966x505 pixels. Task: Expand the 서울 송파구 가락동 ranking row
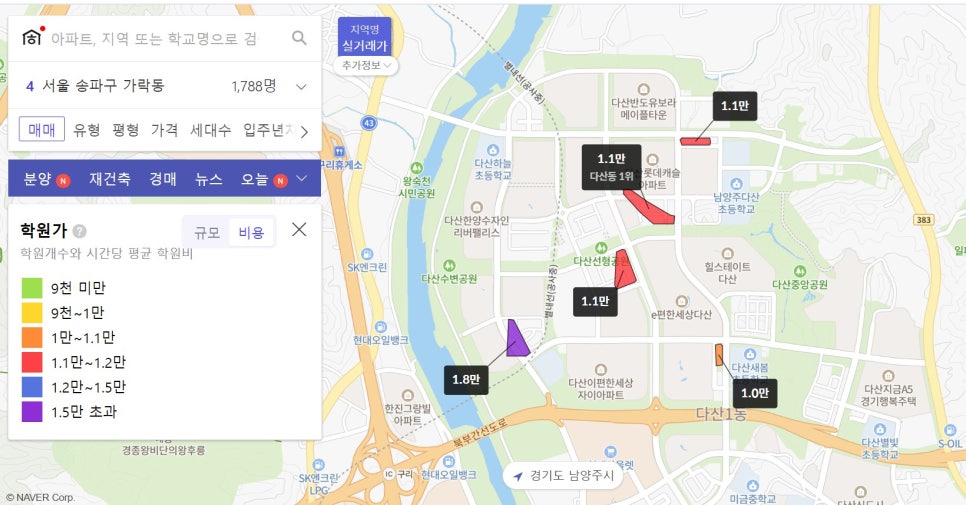pos(301,86)
